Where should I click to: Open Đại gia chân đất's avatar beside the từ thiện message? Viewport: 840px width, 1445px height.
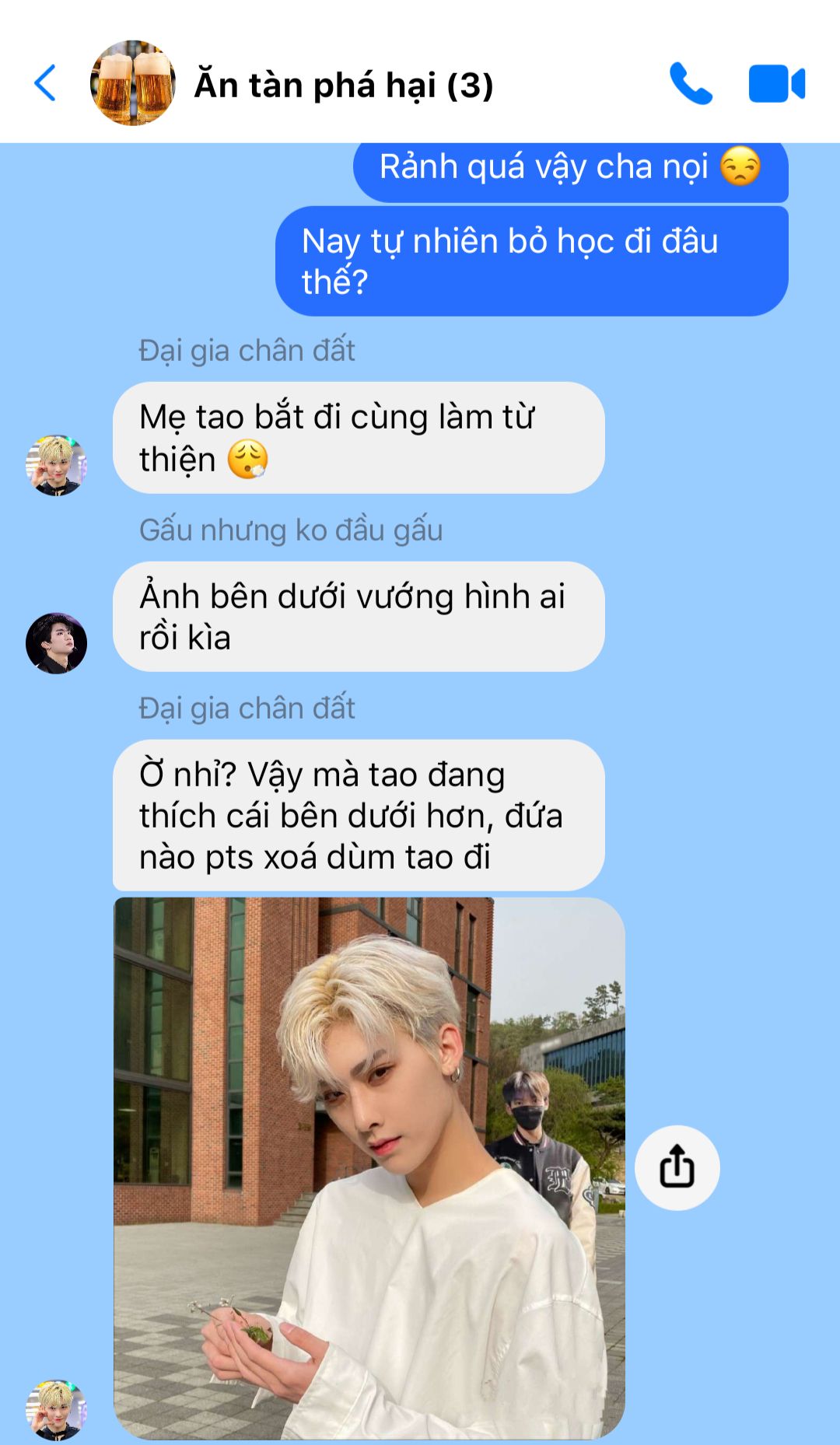coord(56,465)
